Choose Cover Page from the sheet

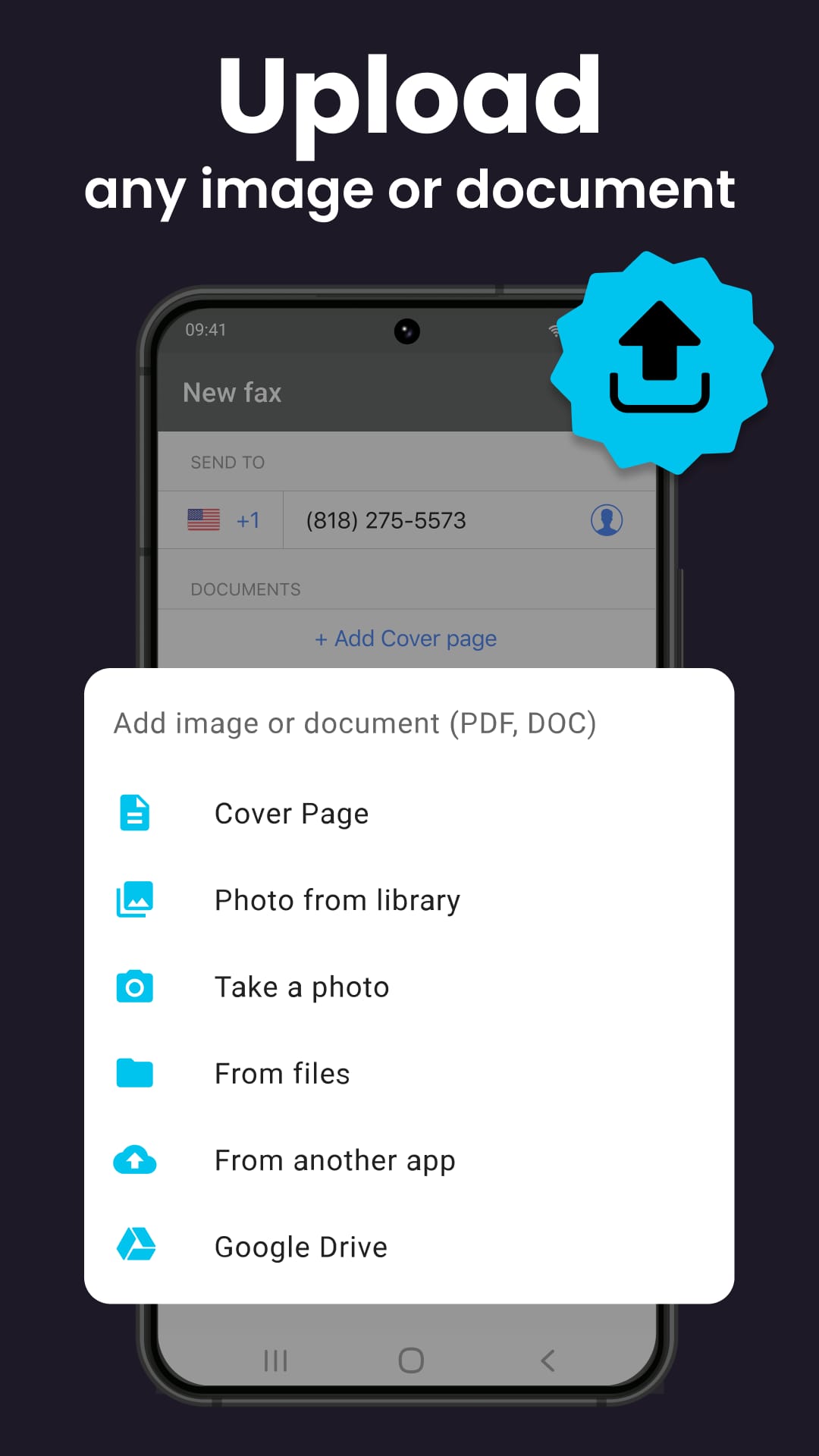click(x=291, y=812)
